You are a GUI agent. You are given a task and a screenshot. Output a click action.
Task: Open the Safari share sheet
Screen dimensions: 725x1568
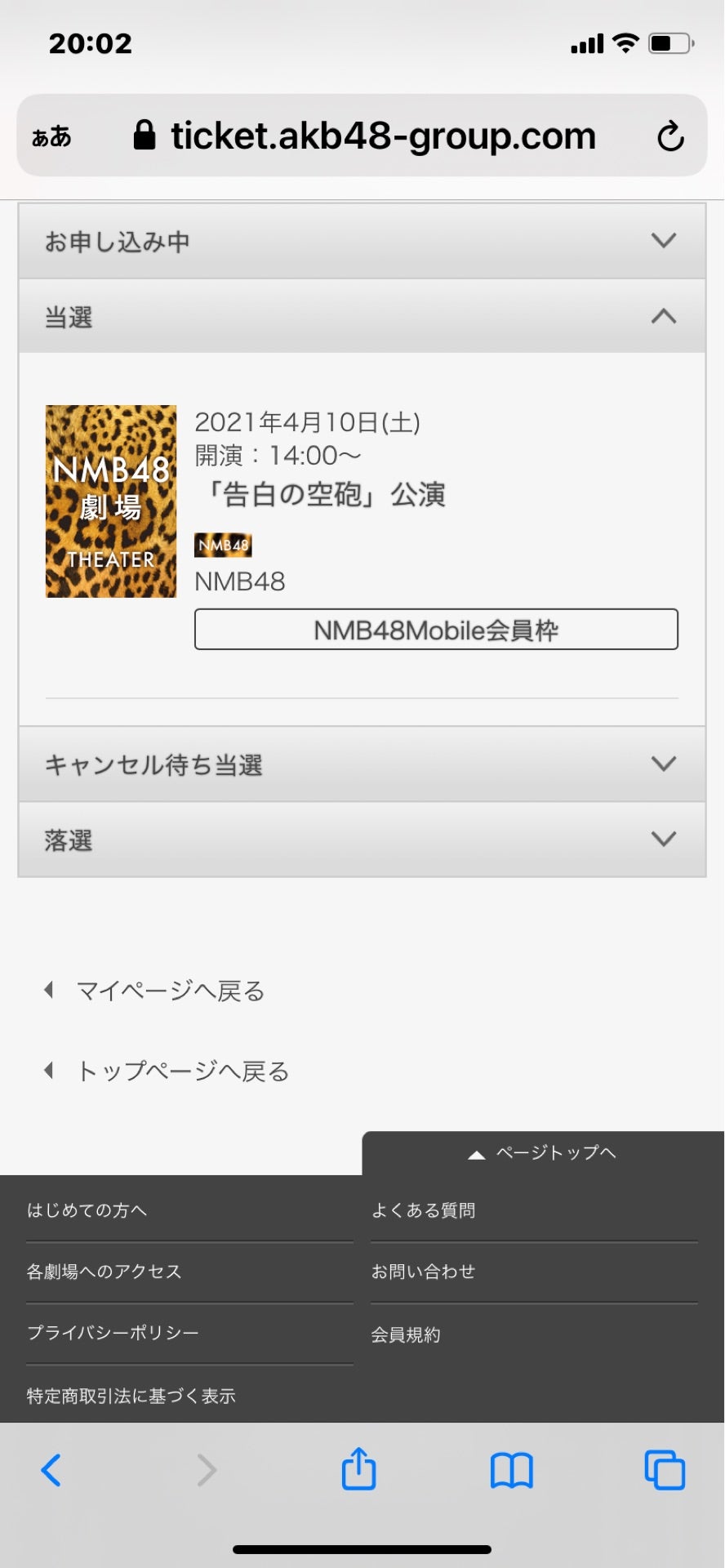pyautogui.click(x=359, y=1470)
